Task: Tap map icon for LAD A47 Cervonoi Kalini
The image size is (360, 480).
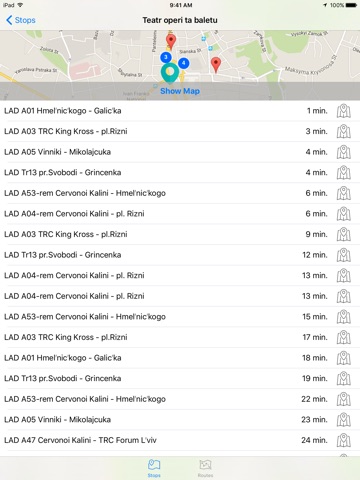Action: [x=343, y=440]
